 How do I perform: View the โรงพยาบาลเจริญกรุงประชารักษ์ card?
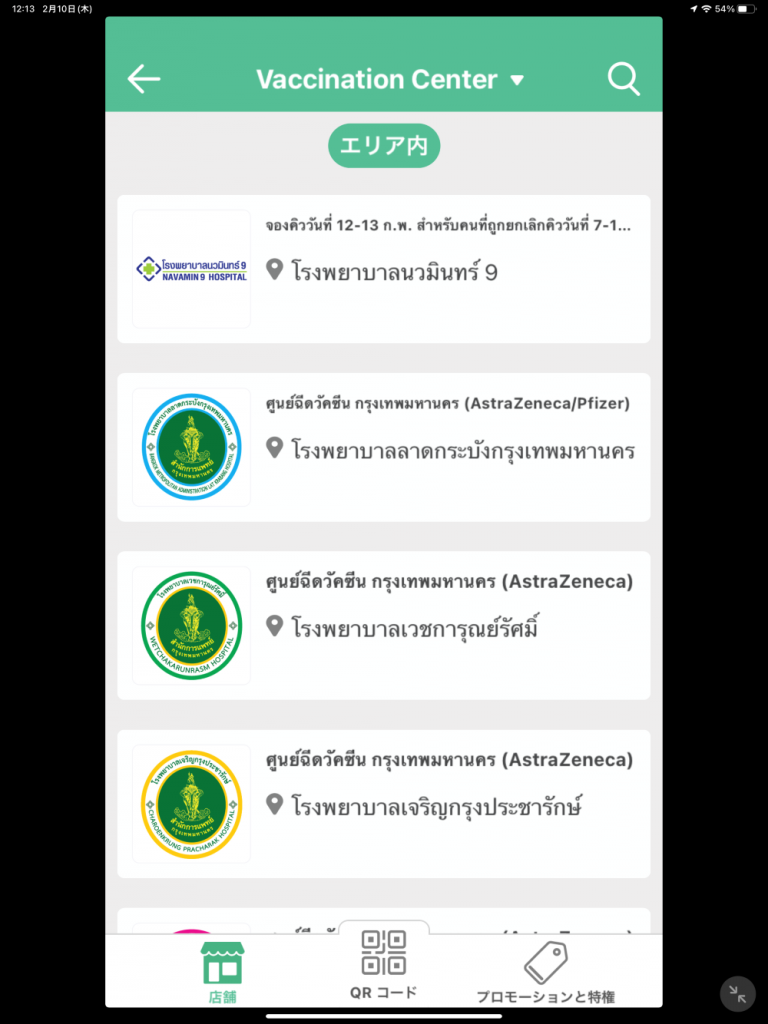[x=384, y=803]
